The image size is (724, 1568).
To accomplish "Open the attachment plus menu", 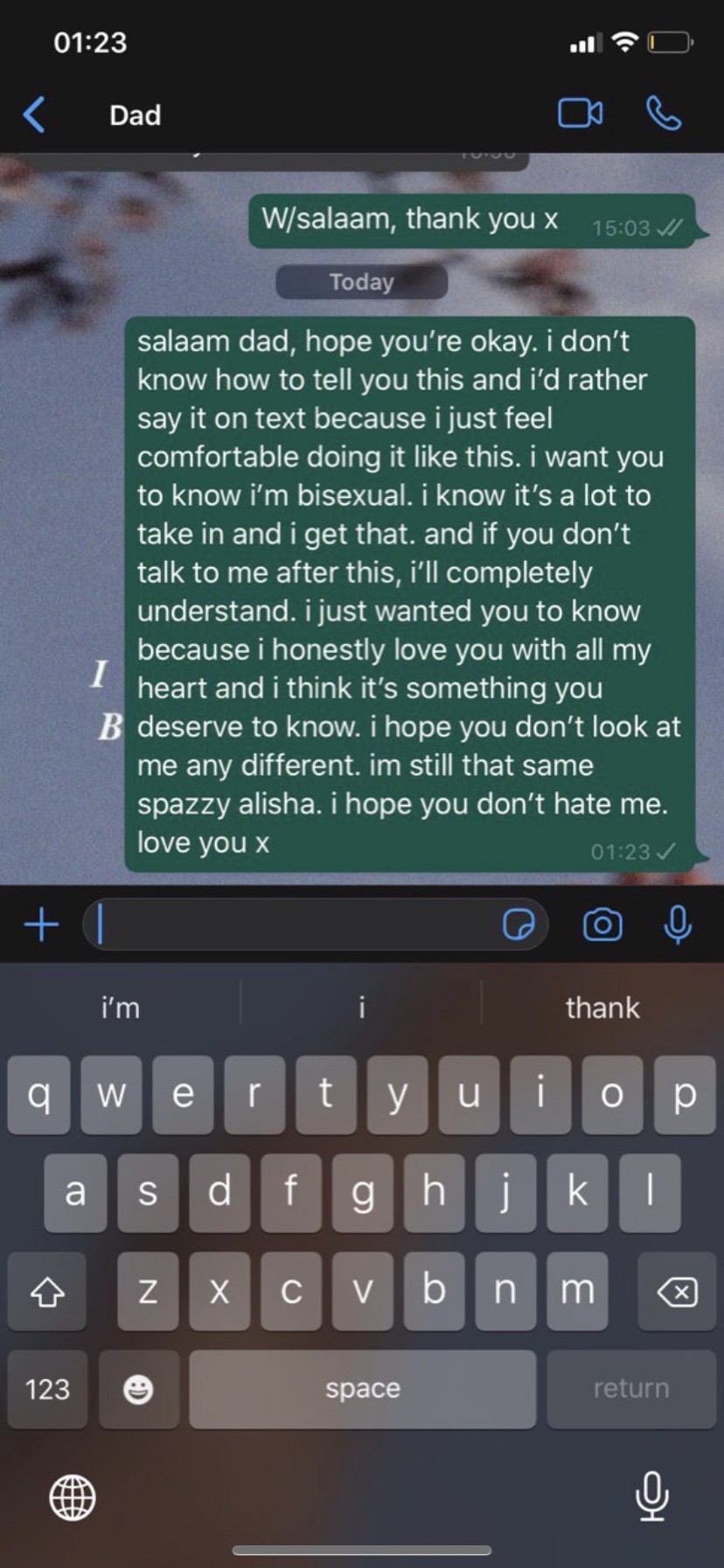I will click(x=41, y=924).
